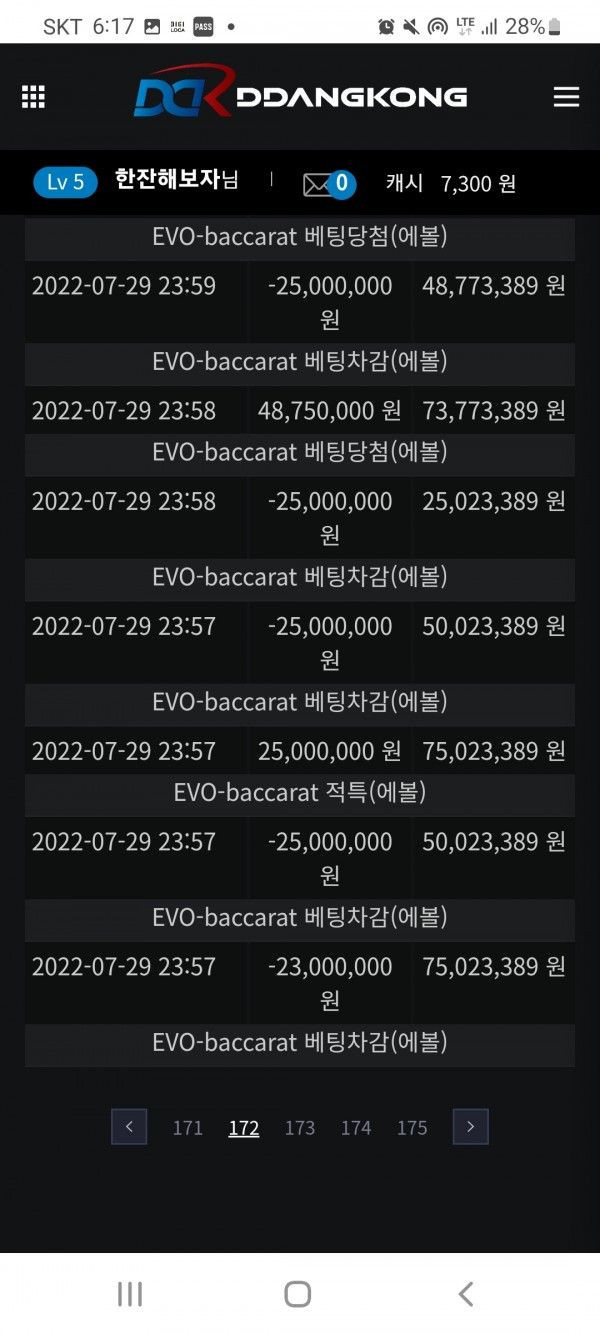Open the grid menu icon
The height and width of the screenshot is (1333, 600).
click(33, 97)
